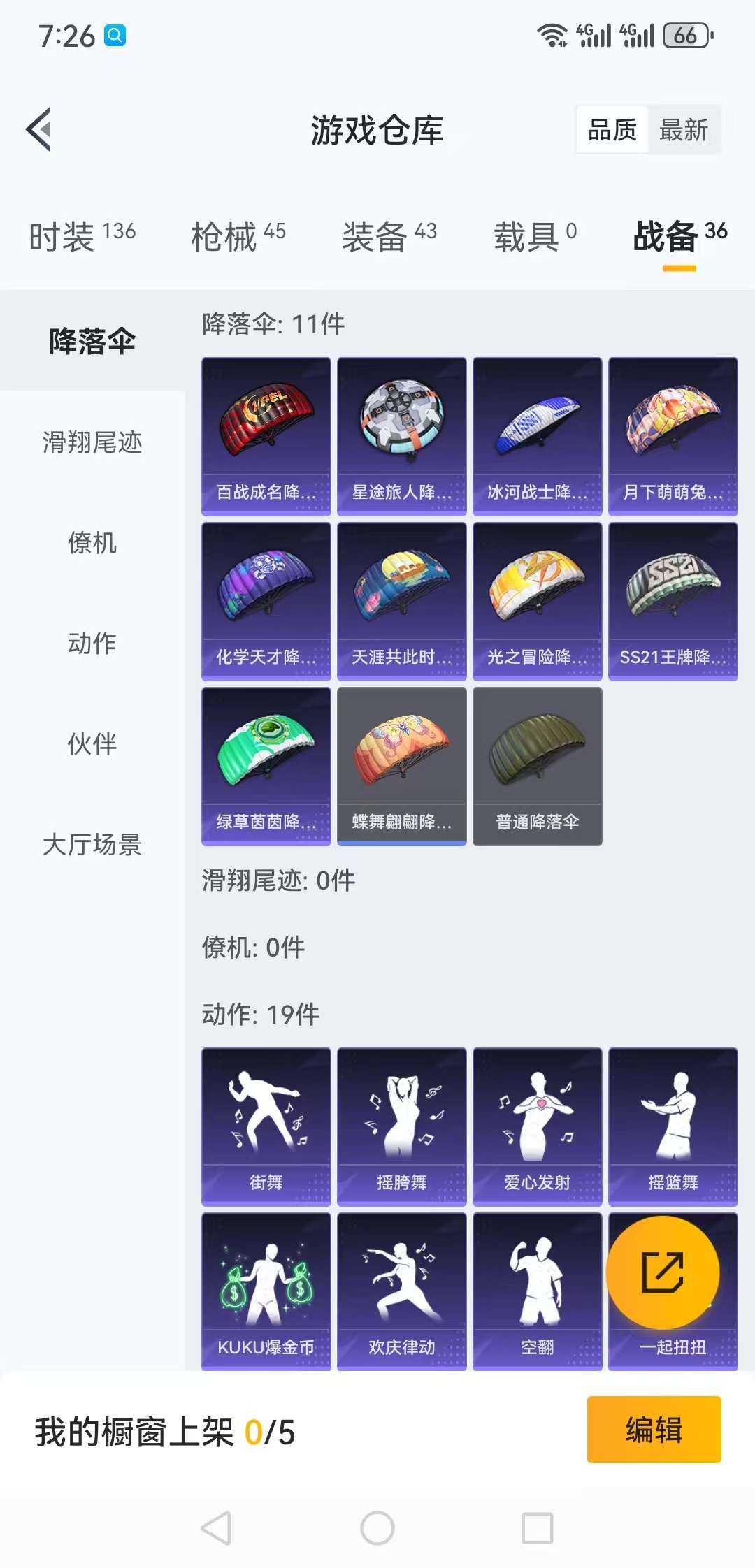Select 僚机 in the side menu

[x=92, y=543]
